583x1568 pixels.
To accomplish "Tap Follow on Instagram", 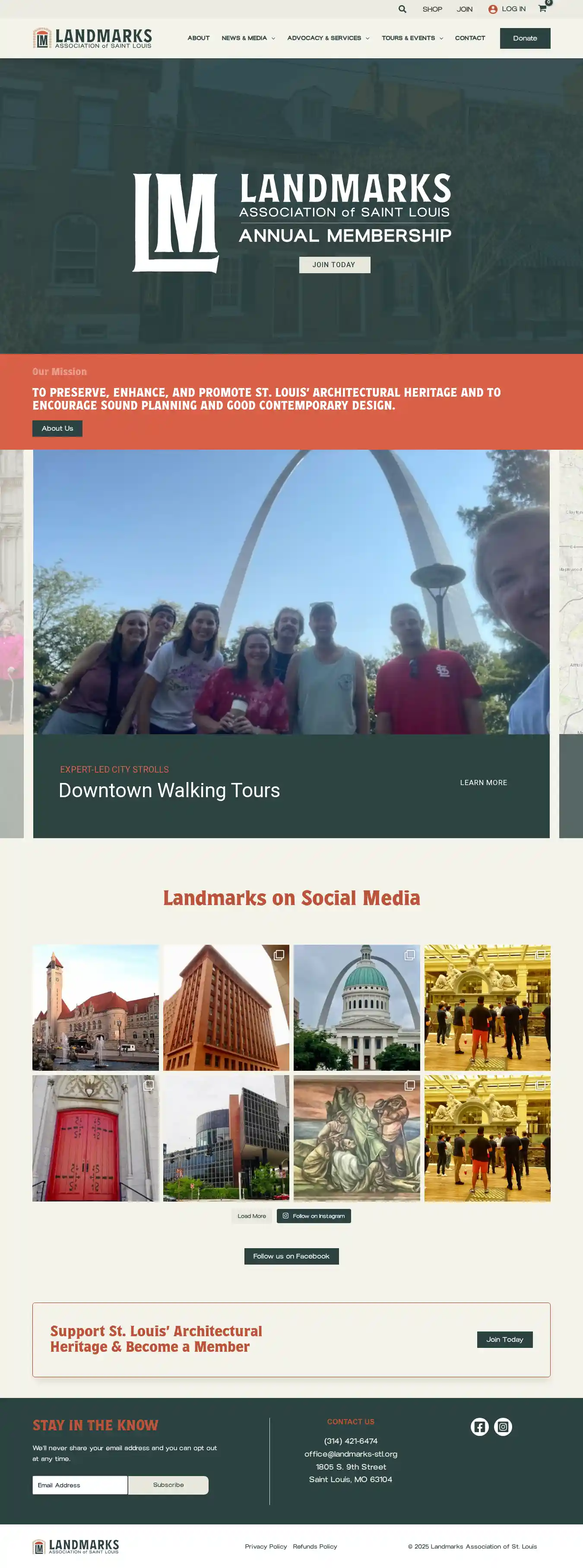I will [x=314, y=1216].
